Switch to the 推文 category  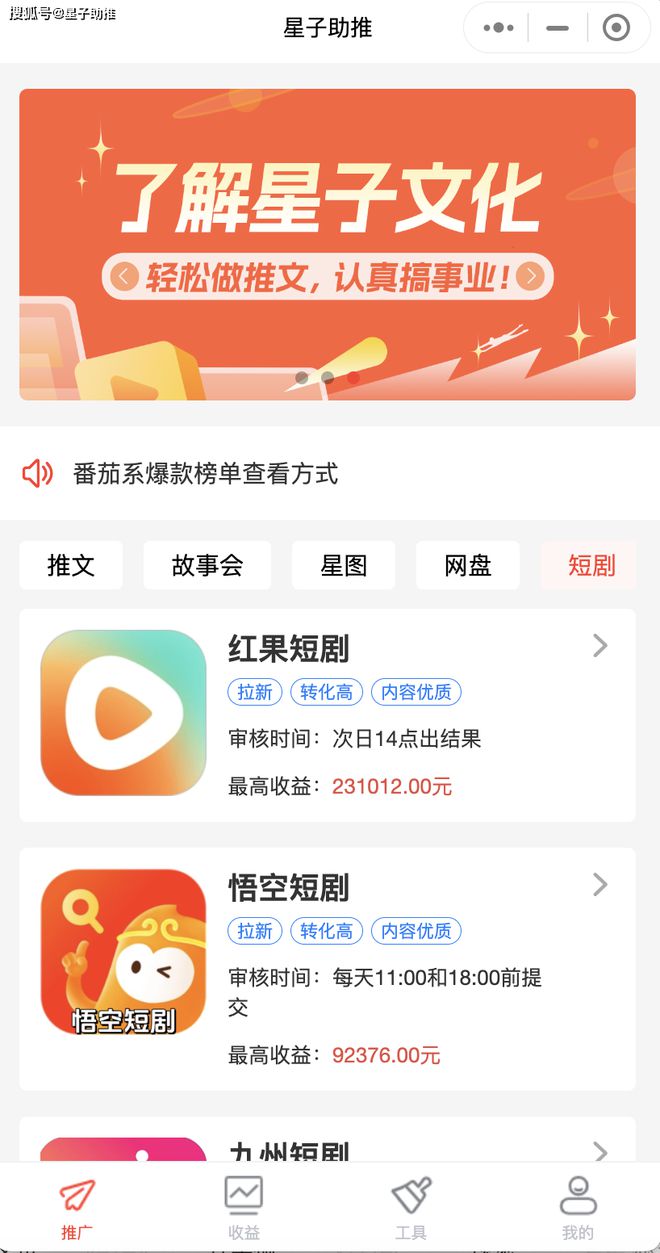(71, 565)
